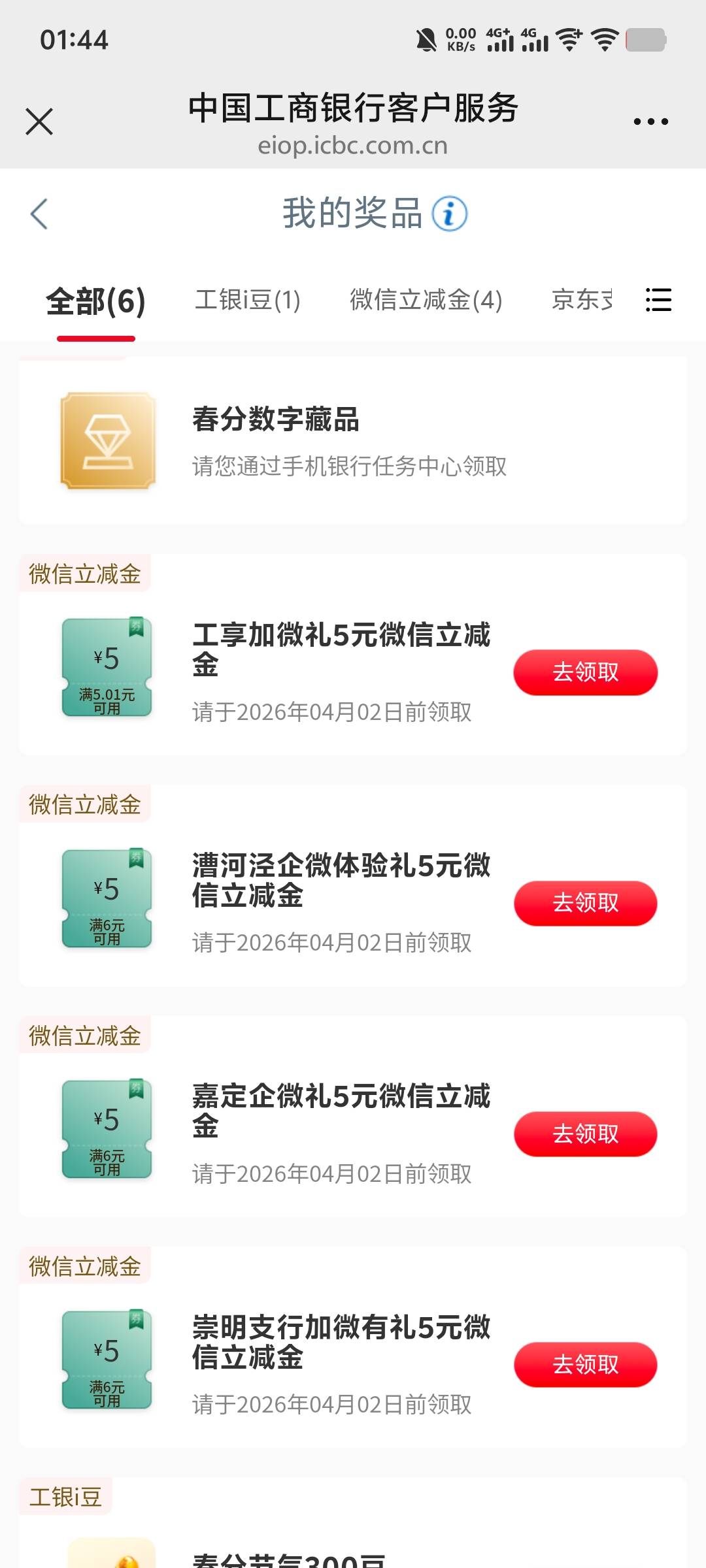This screenshot has height=1568, width=706.
Task: Go back from 我的奖品 page
Action: click(x=39, y=214)
